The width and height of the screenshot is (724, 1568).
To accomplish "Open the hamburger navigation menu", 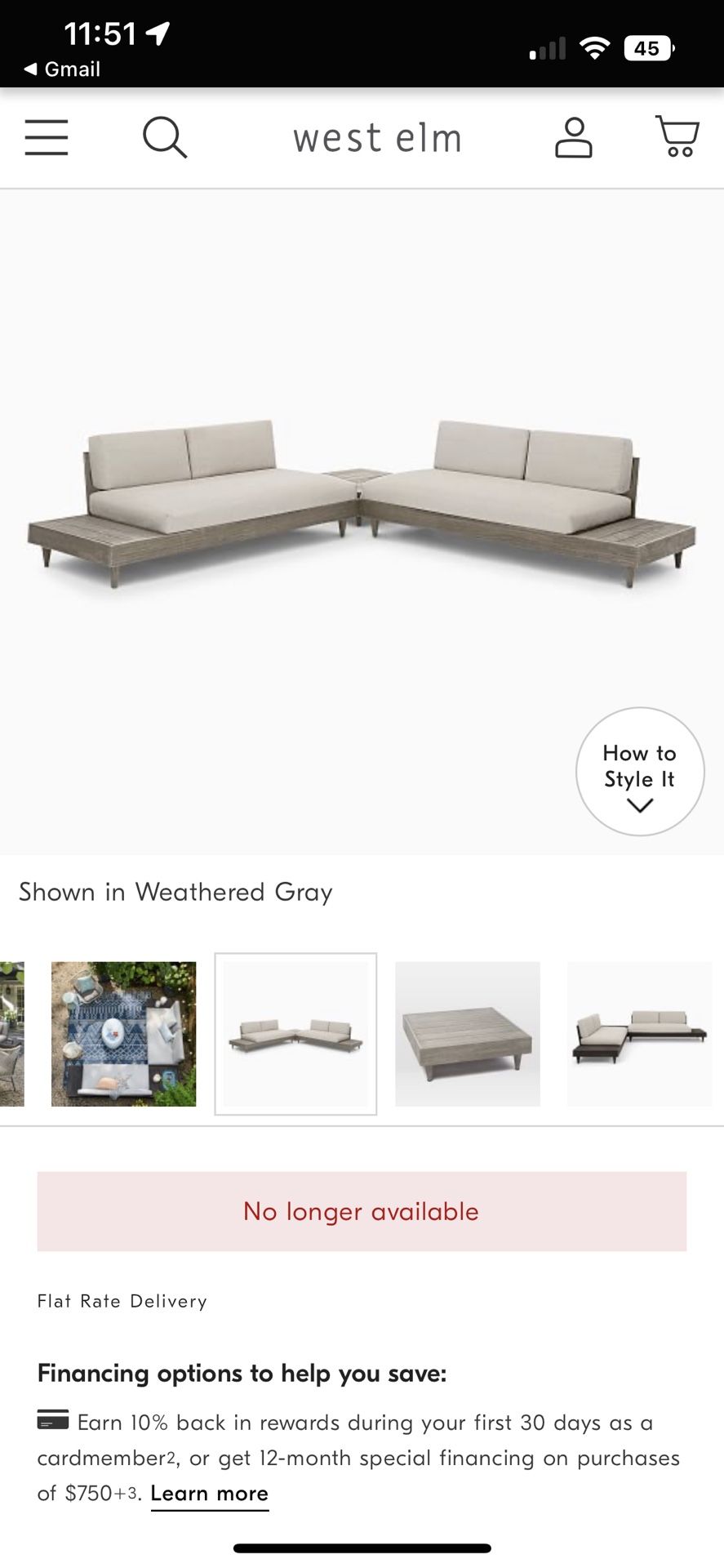I will tap(47, 137).
